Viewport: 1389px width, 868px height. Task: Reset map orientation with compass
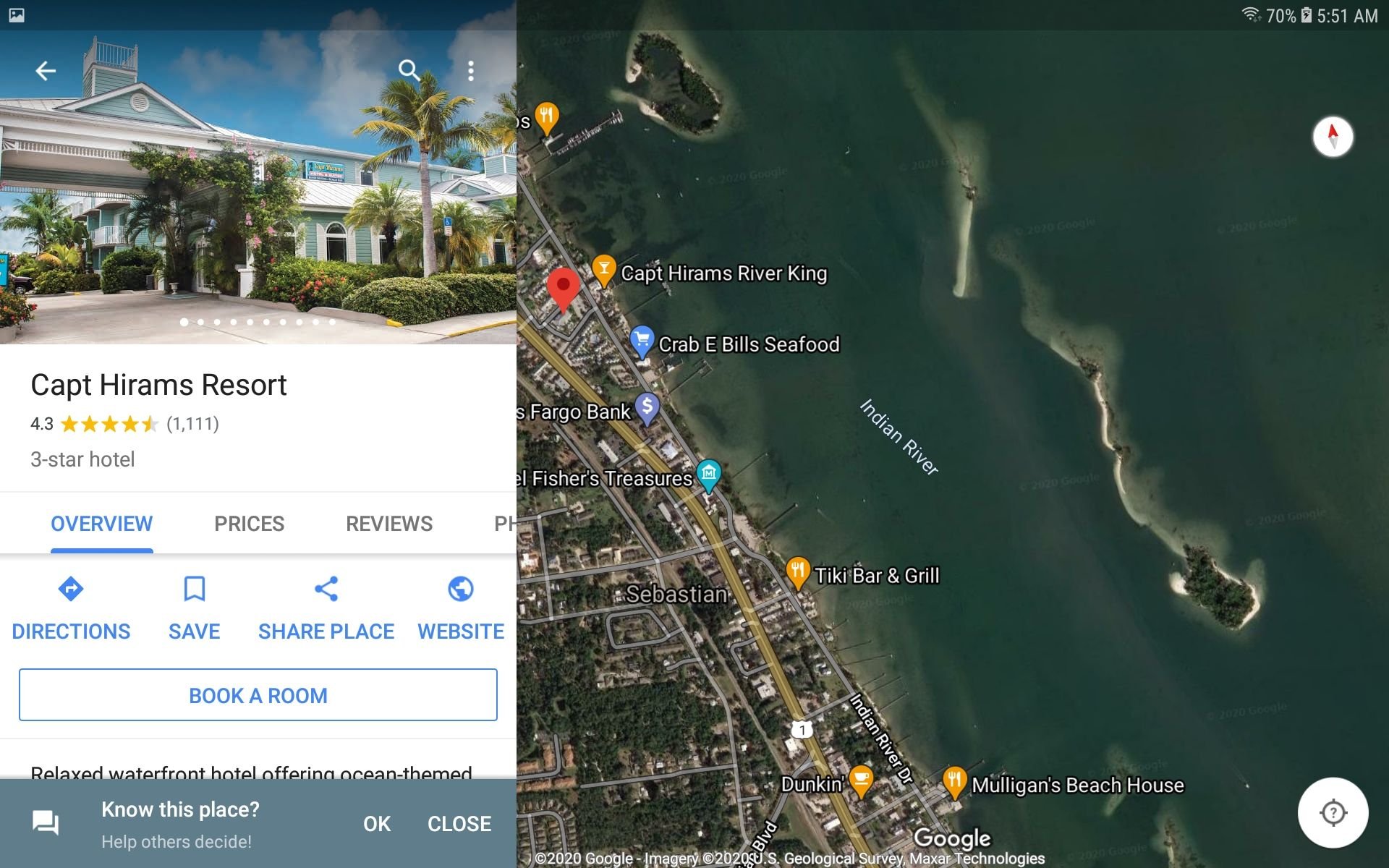(1333, 136)
